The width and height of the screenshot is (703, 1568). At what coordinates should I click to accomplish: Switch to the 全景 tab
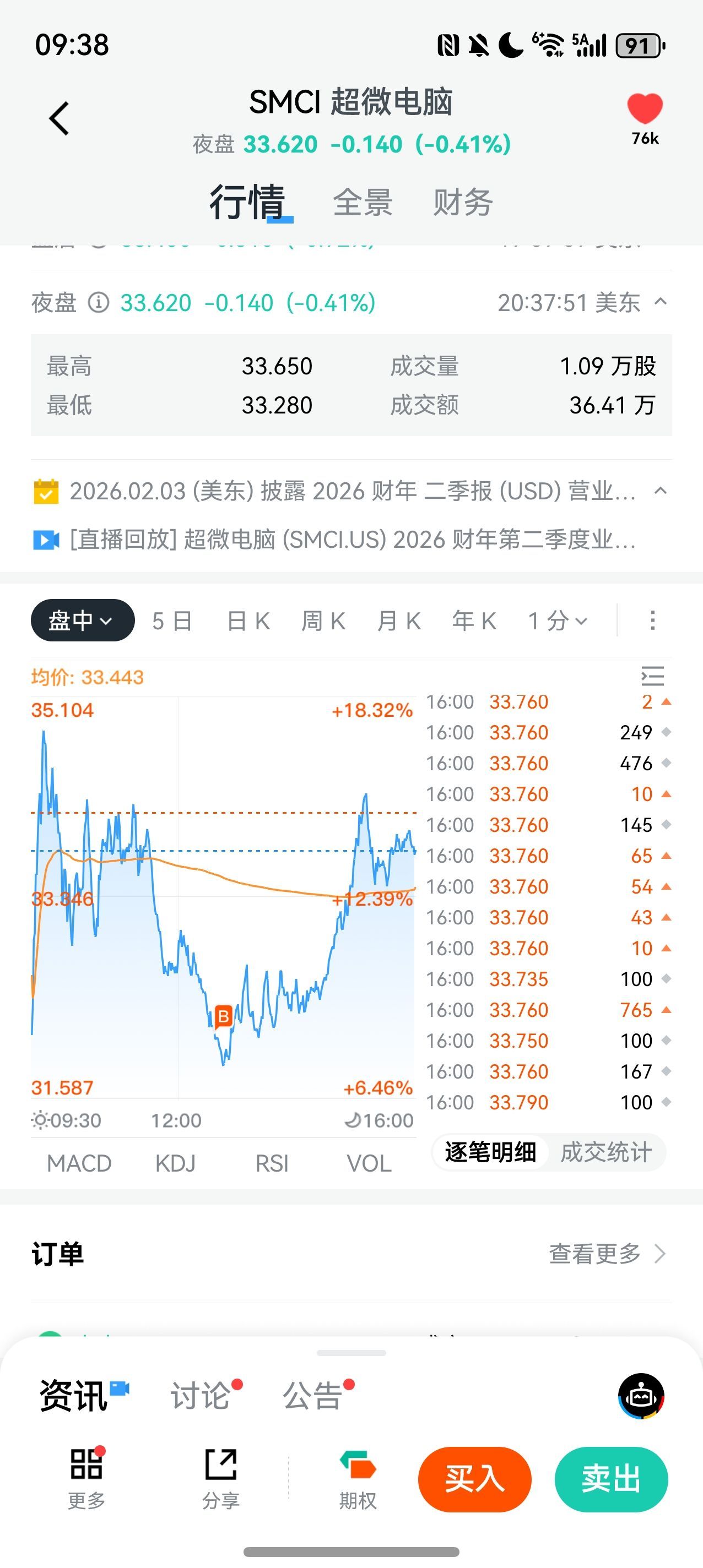(x=363, y=202)
